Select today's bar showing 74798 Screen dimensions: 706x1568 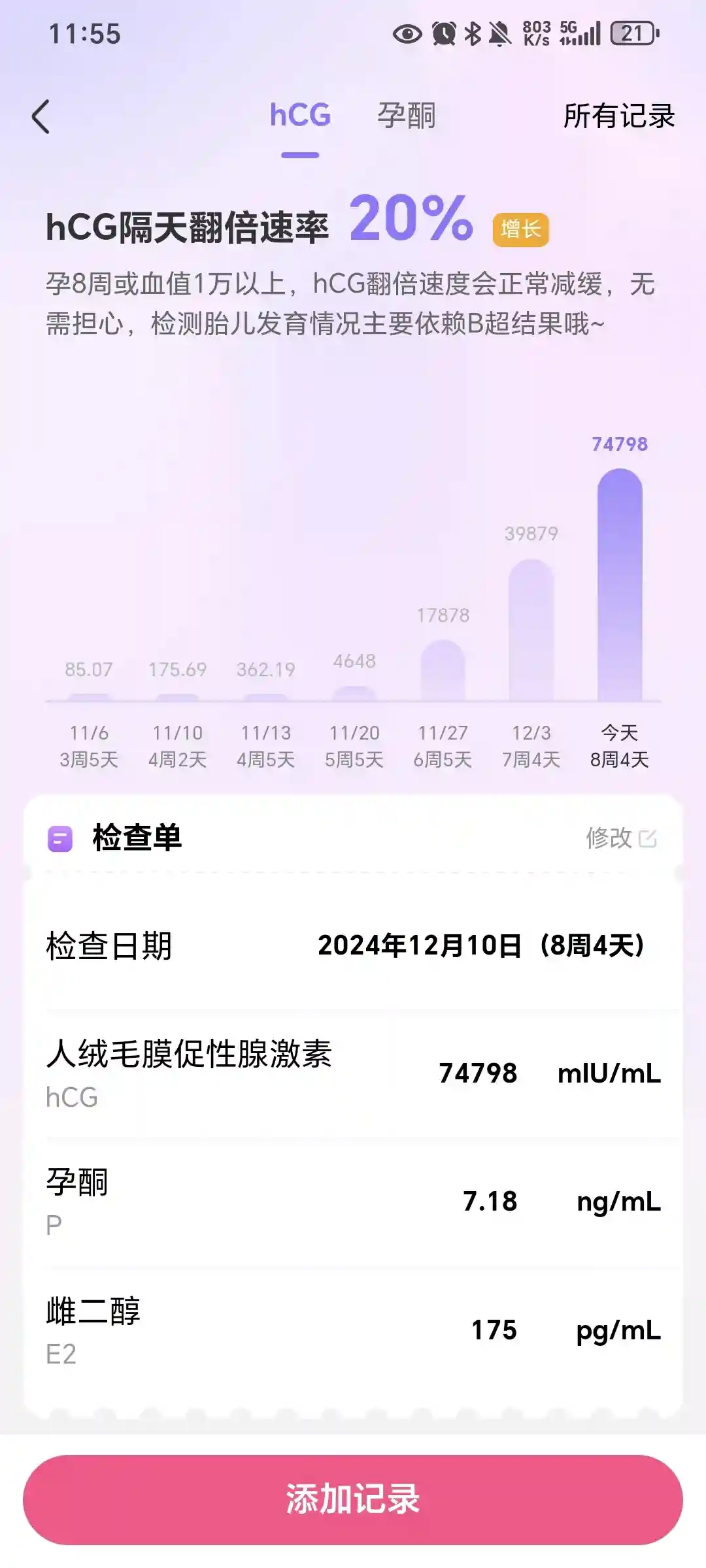(x=620, y=585)
